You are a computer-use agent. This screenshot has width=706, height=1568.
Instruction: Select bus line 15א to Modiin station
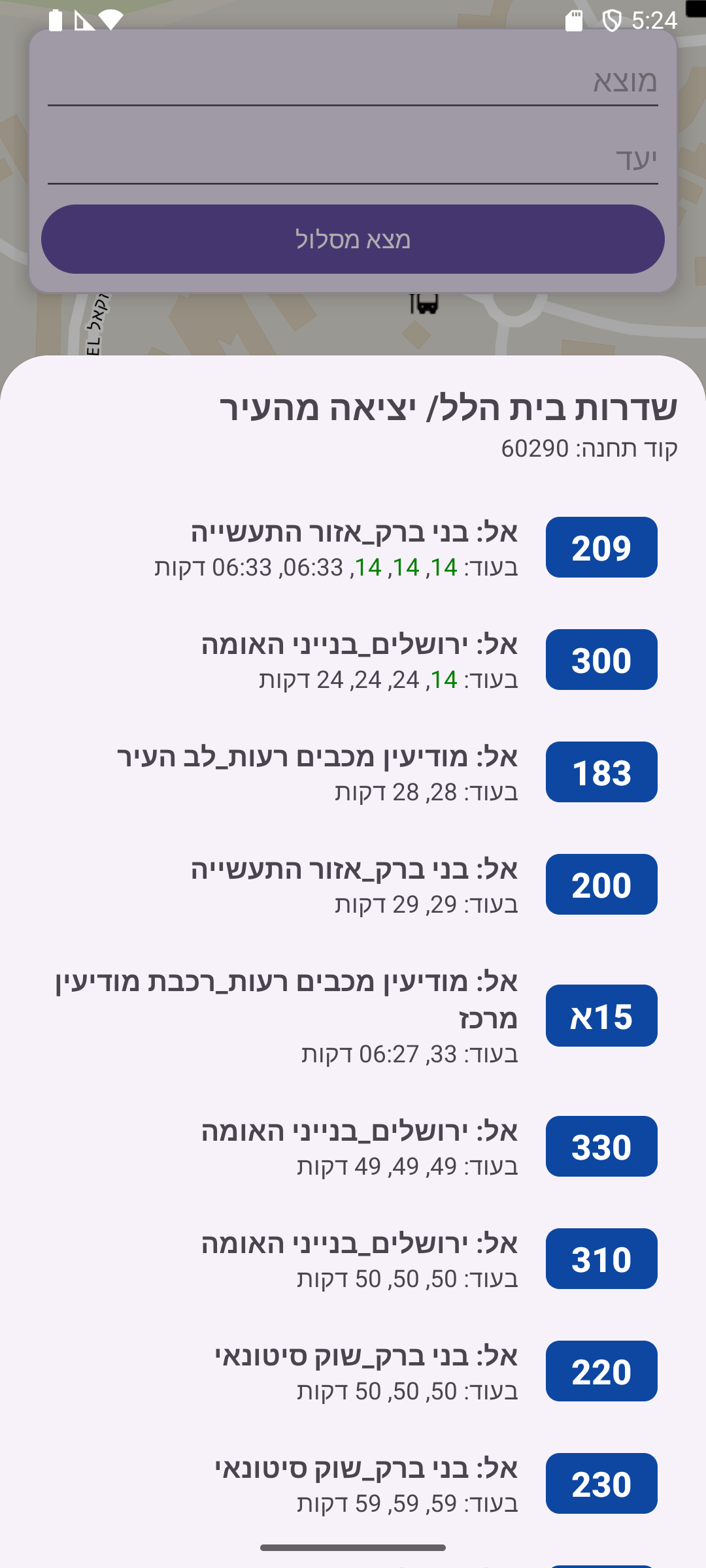[x=353, y=1016]
